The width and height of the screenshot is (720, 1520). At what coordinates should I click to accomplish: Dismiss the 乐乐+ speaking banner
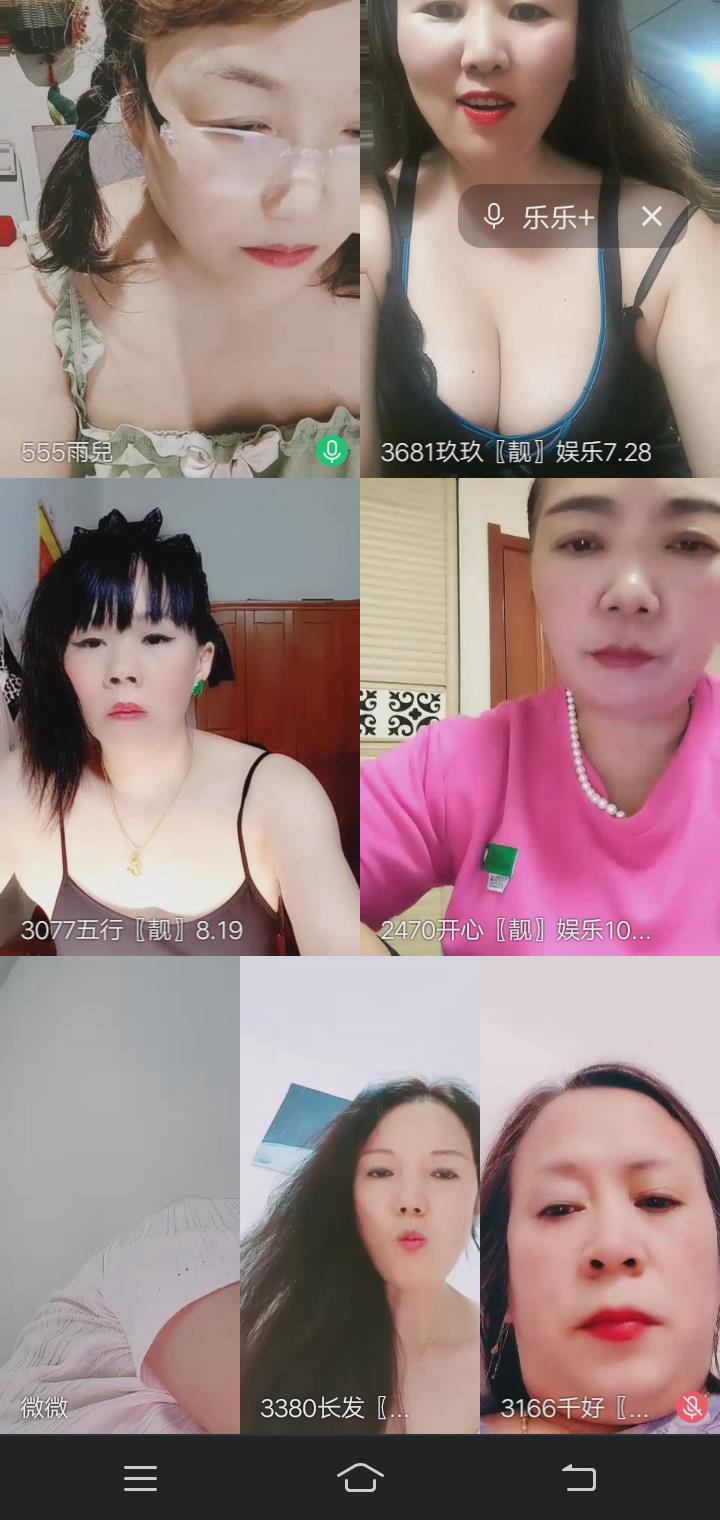(652, 216)
